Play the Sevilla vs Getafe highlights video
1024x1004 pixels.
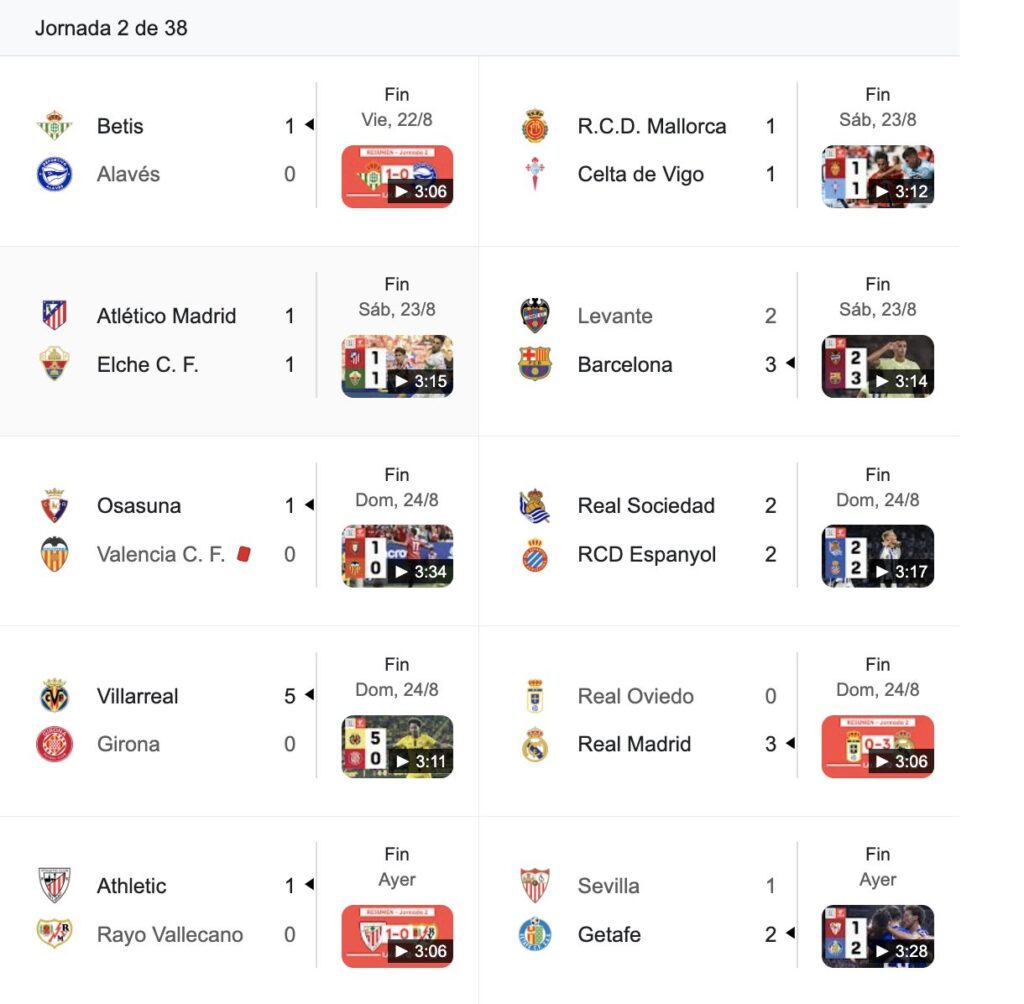tap(877, 936)
